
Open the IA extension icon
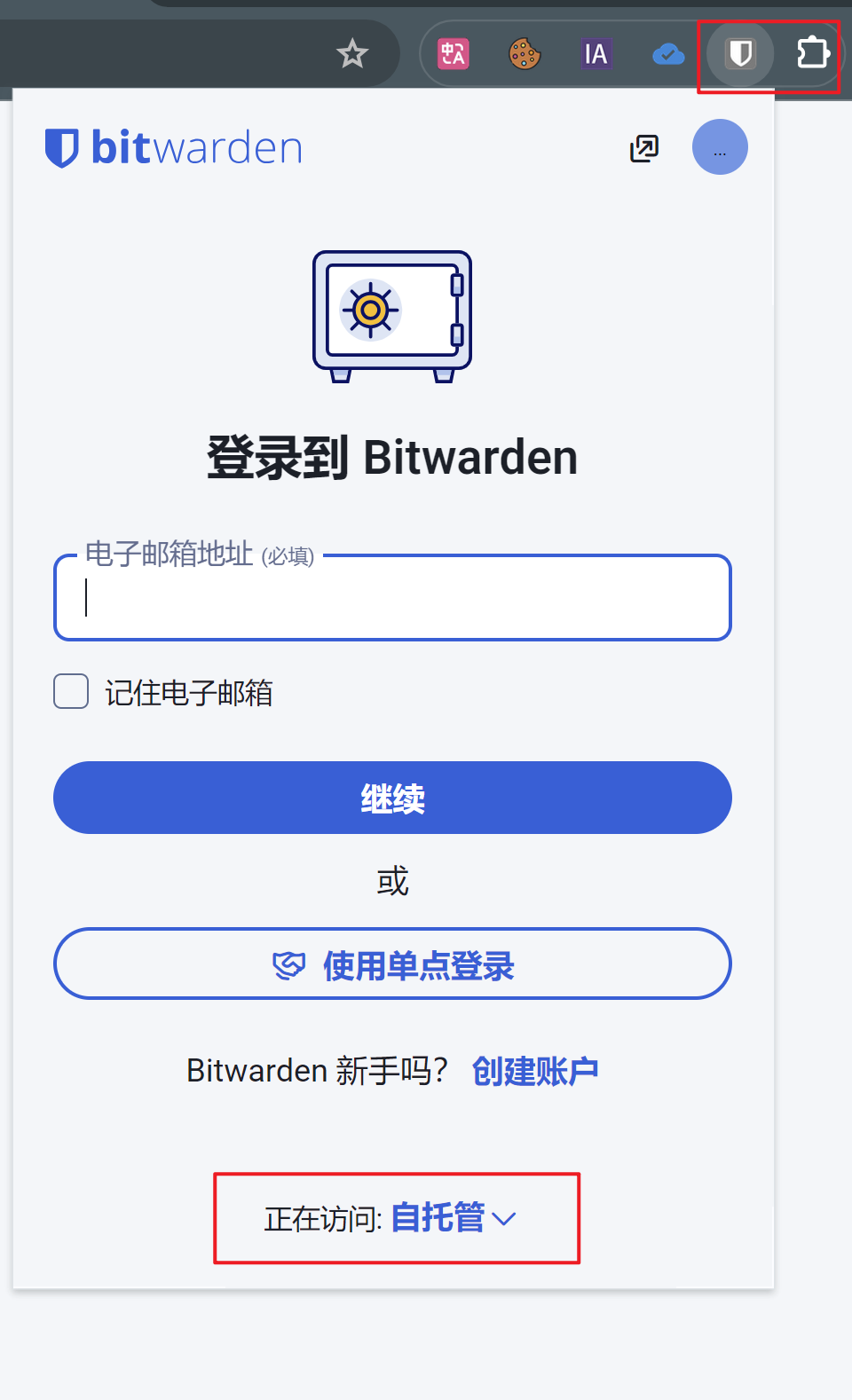click(596, 54)
